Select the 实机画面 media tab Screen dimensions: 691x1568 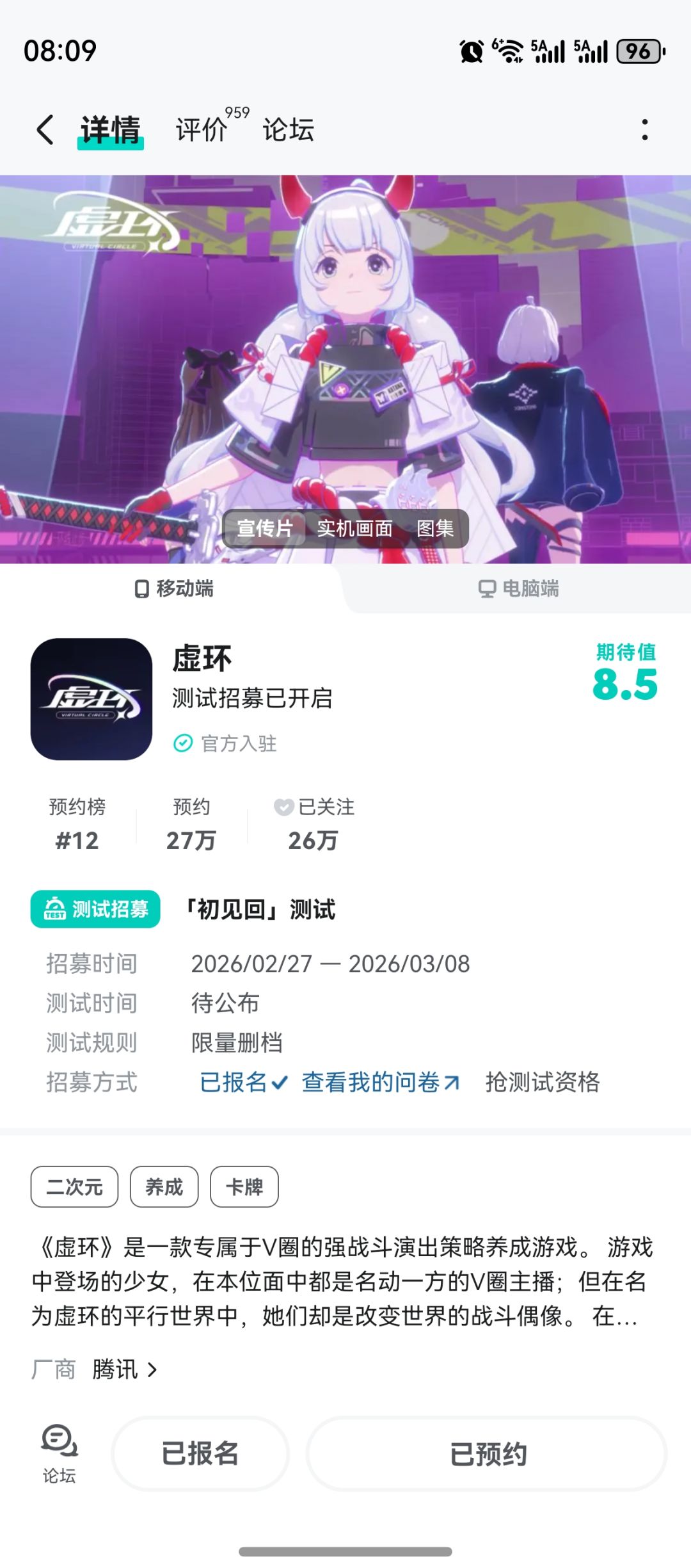(x=355, y=528)
